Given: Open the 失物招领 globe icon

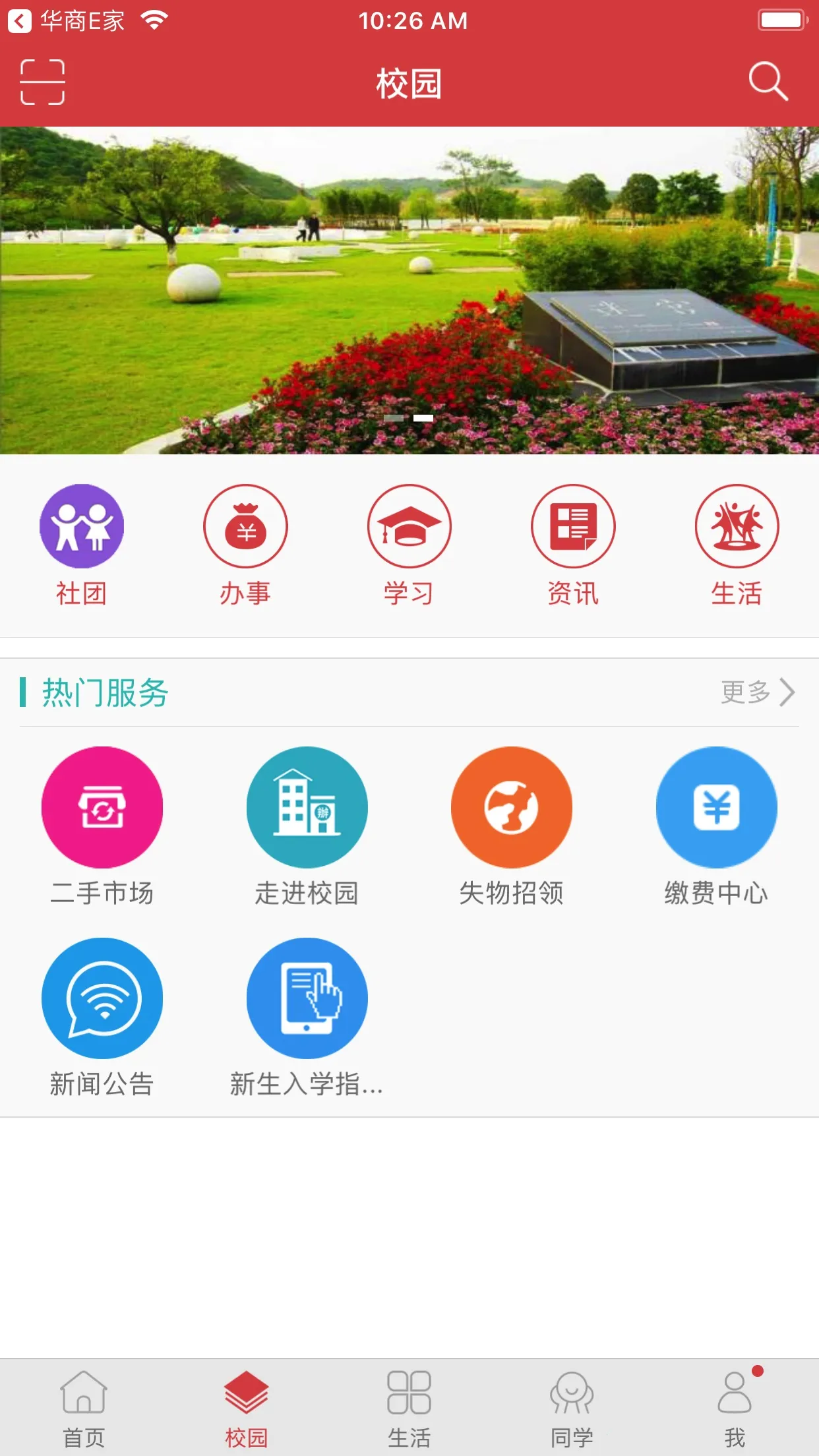Looking at the screenshot, I should (512, 807).
